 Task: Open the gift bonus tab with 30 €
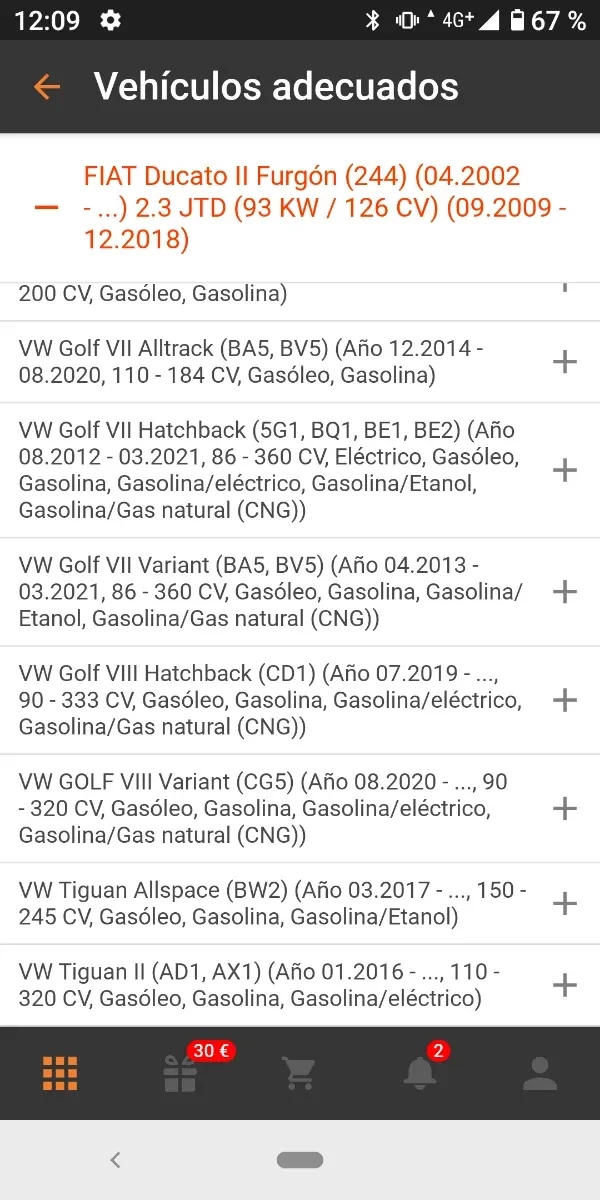[181, 1073]
